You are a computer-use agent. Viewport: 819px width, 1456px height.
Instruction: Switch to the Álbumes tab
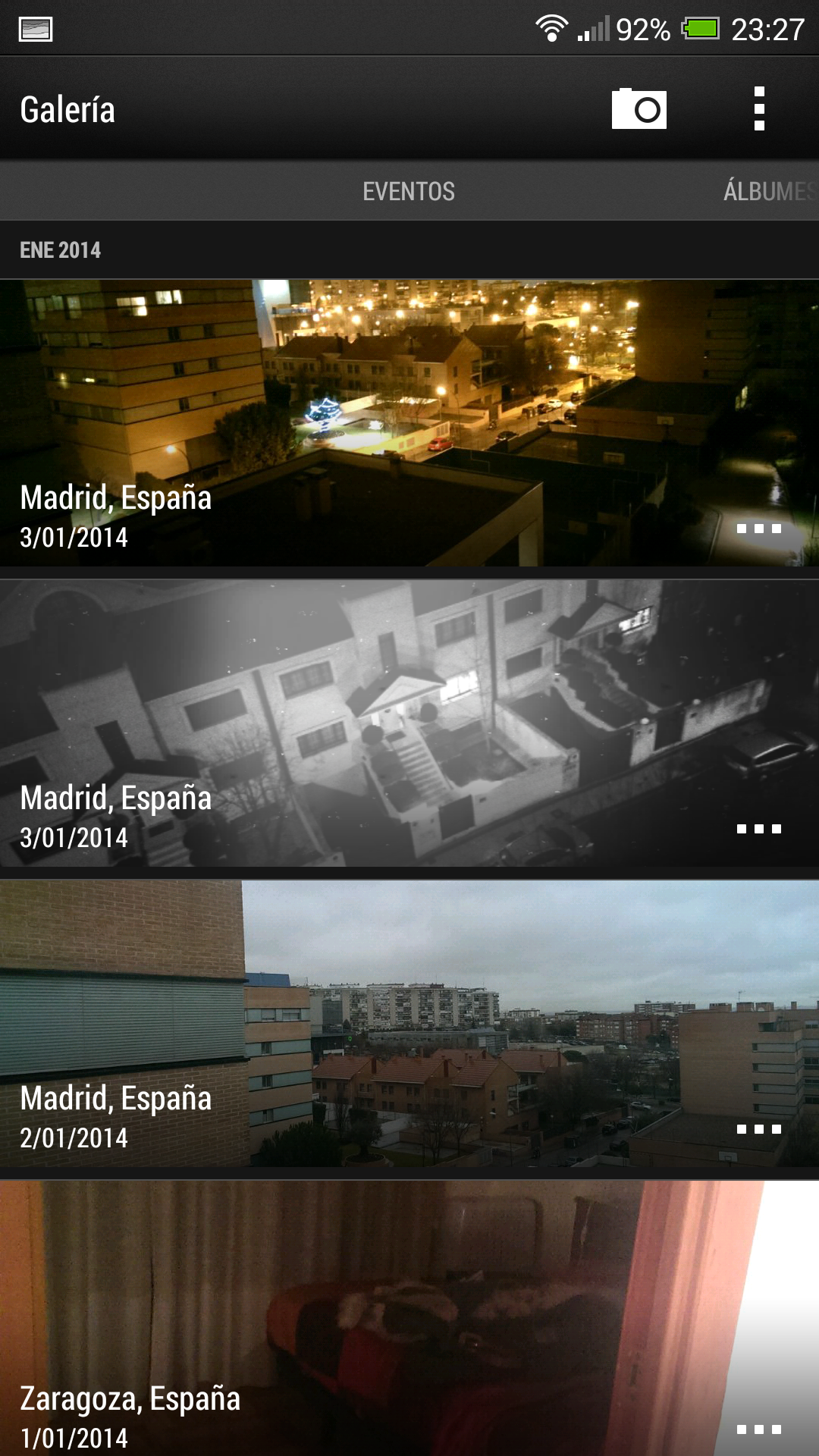(x=767, y=191)
